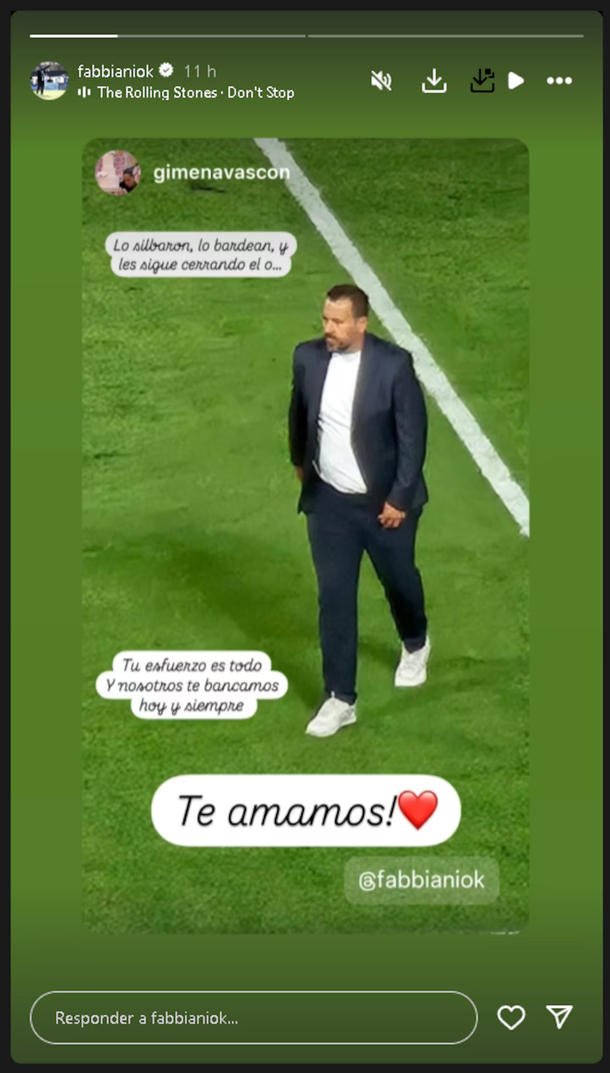Tap the Responder a fabbianiok reply field
This screenshot has height=1073, width=610.
point(253,1018)
